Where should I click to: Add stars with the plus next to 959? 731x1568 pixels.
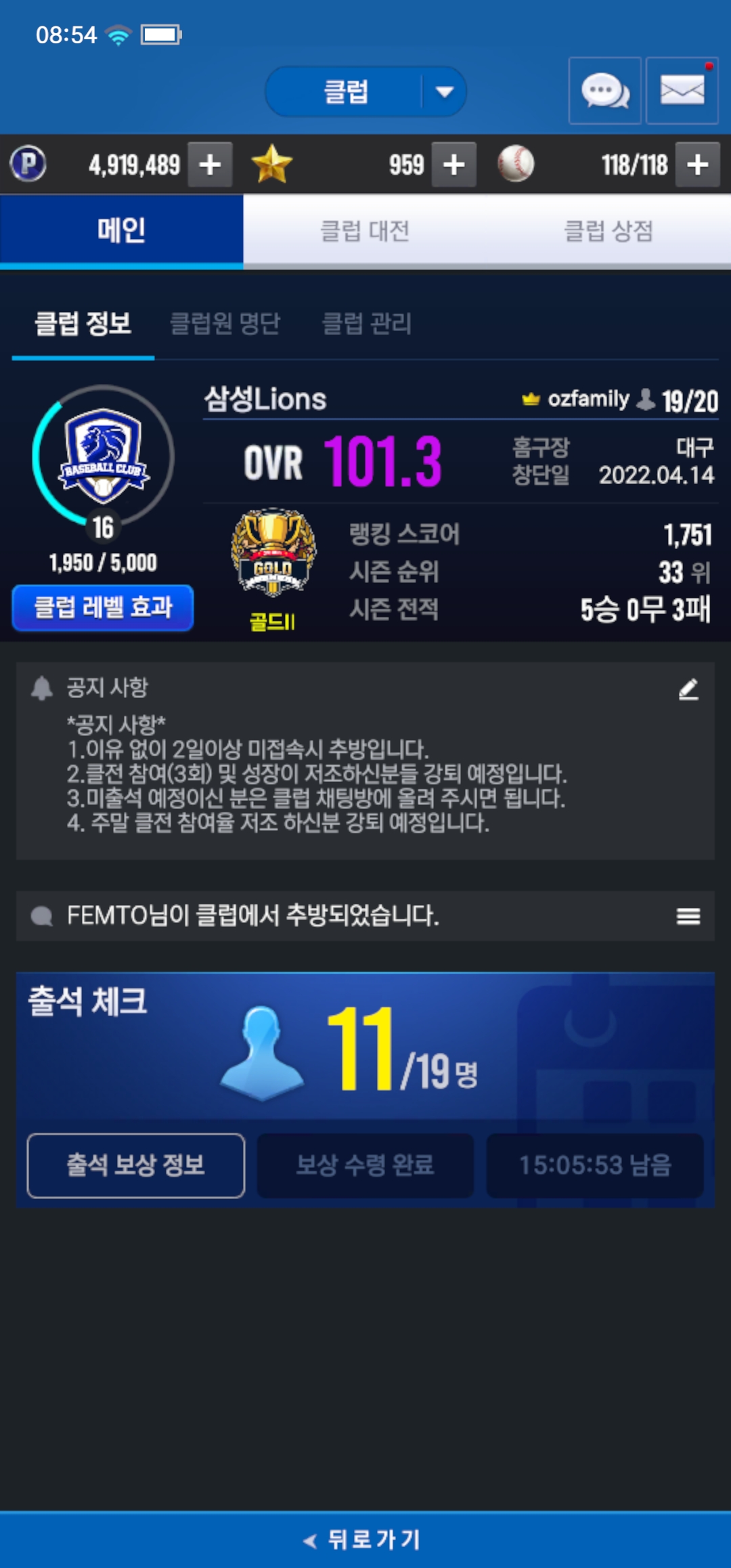(x=453, y=165)
